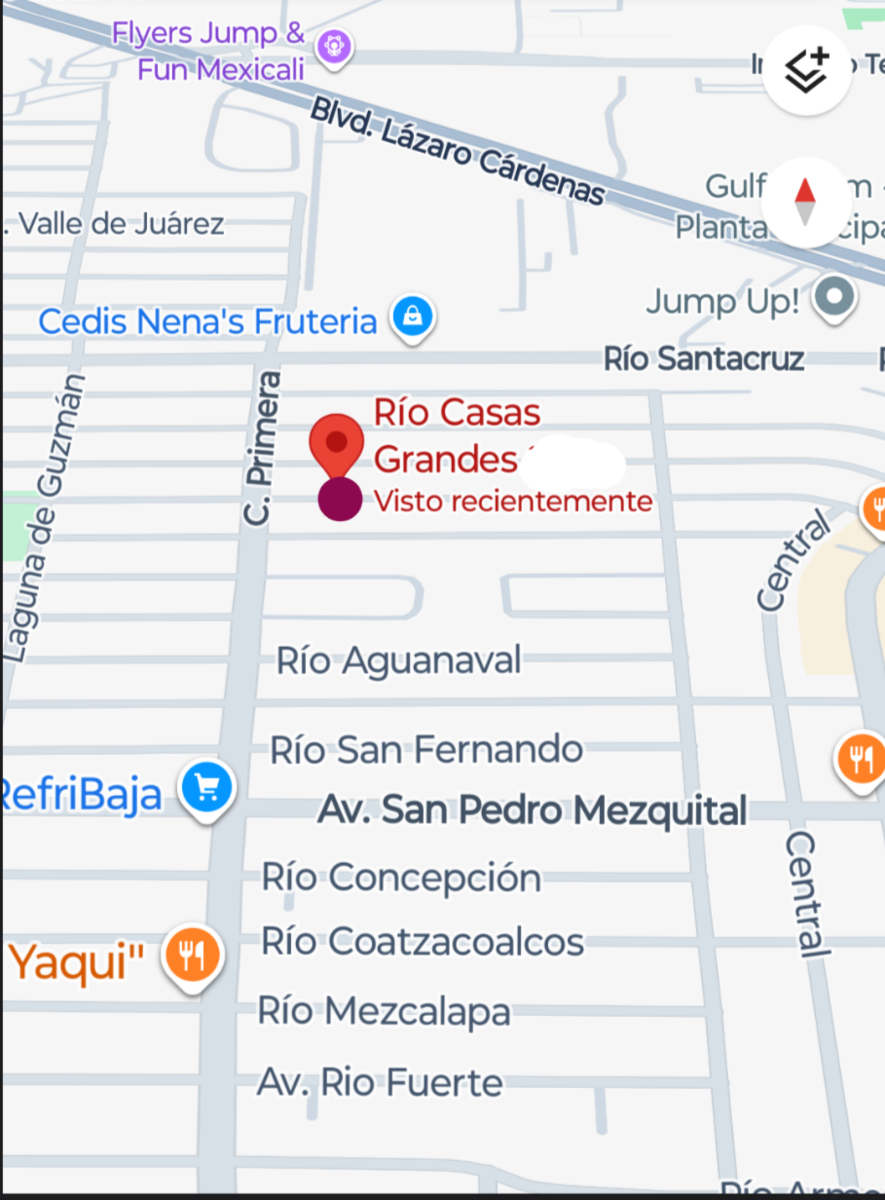Select the Jump Up! place marker
885x1200 pixels.
[x=835, y=296]
